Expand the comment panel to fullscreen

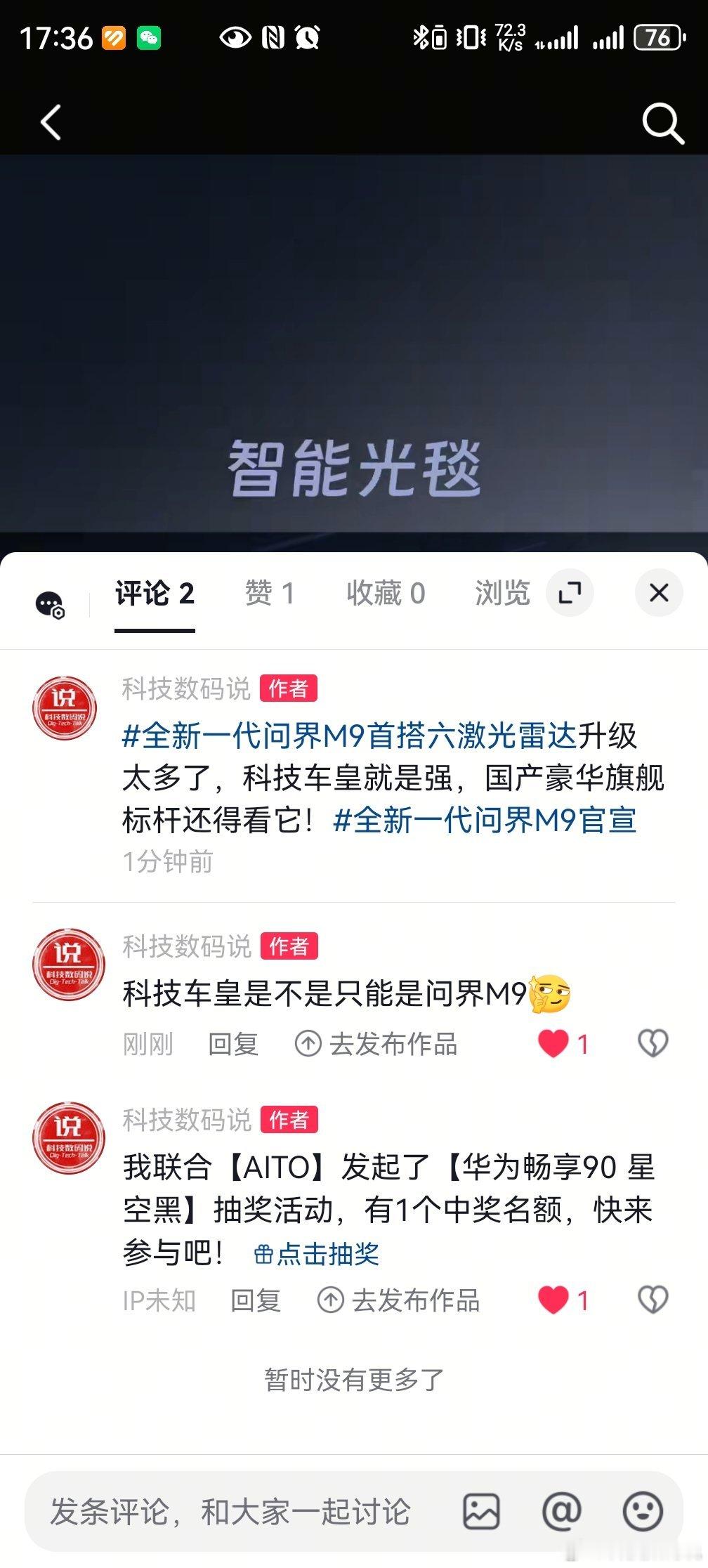coord(570,593)
